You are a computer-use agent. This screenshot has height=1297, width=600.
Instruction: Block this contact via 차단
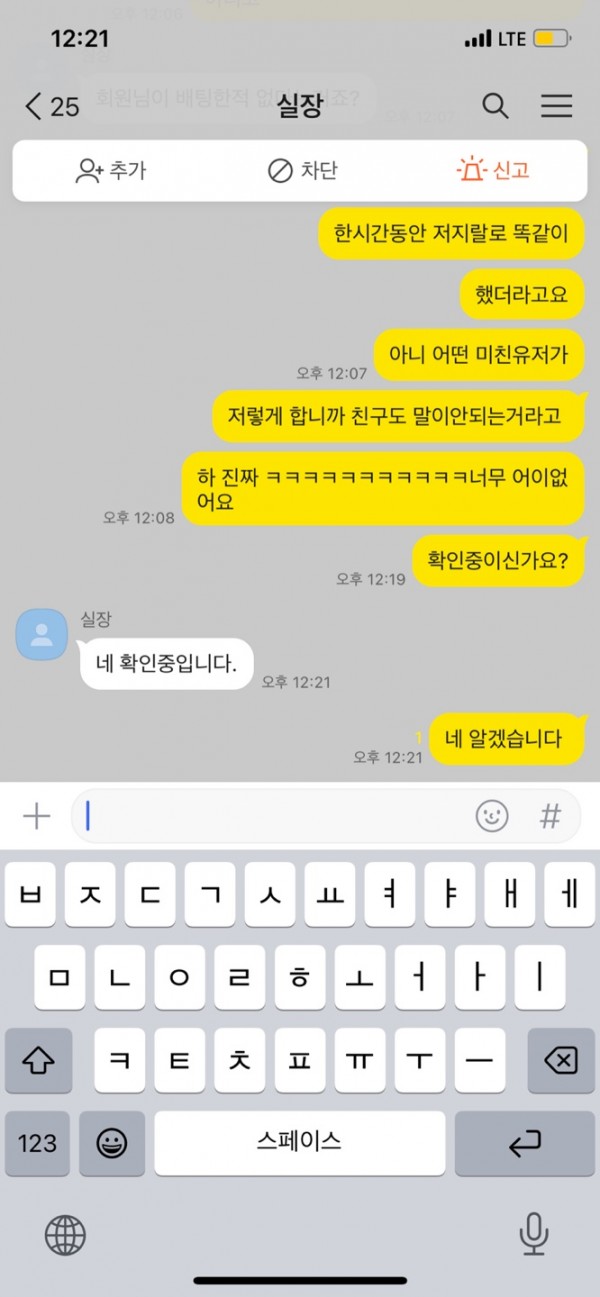coord(302,171)
